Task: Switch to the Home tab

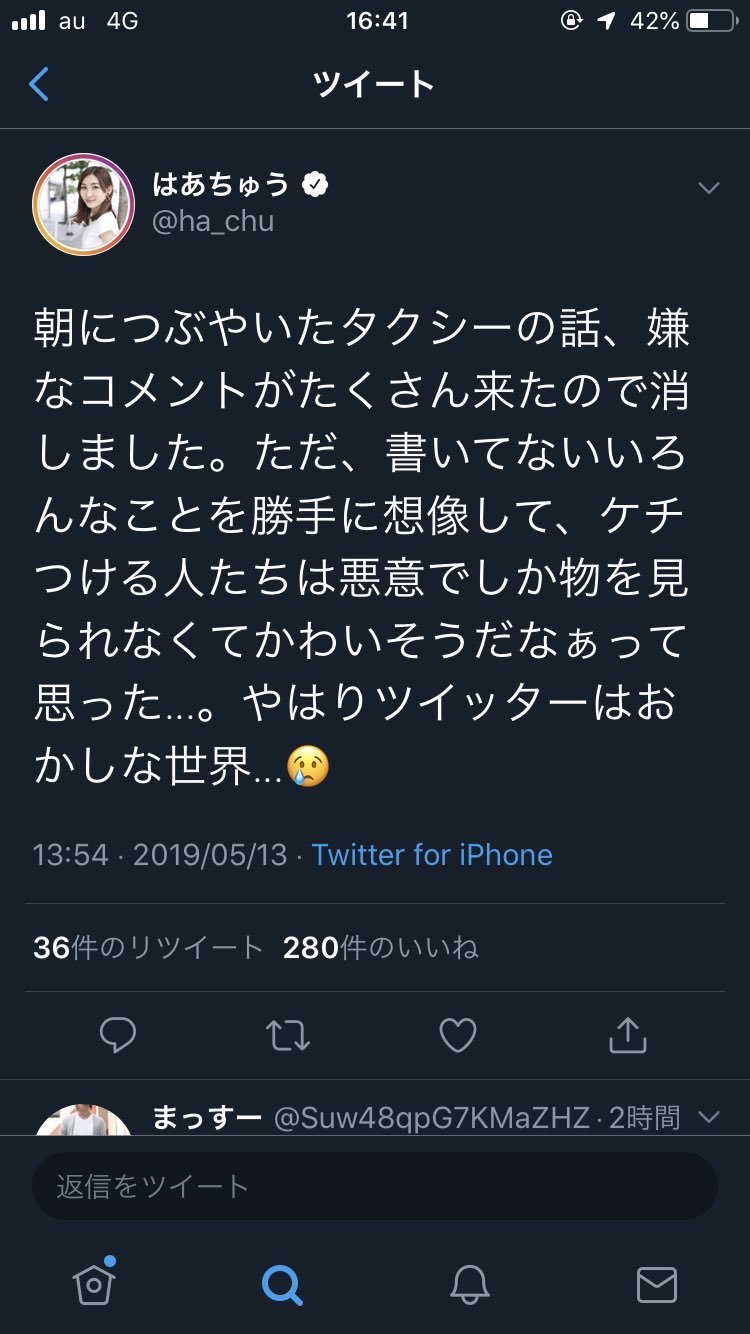Action: click(x=94, y=1283)
